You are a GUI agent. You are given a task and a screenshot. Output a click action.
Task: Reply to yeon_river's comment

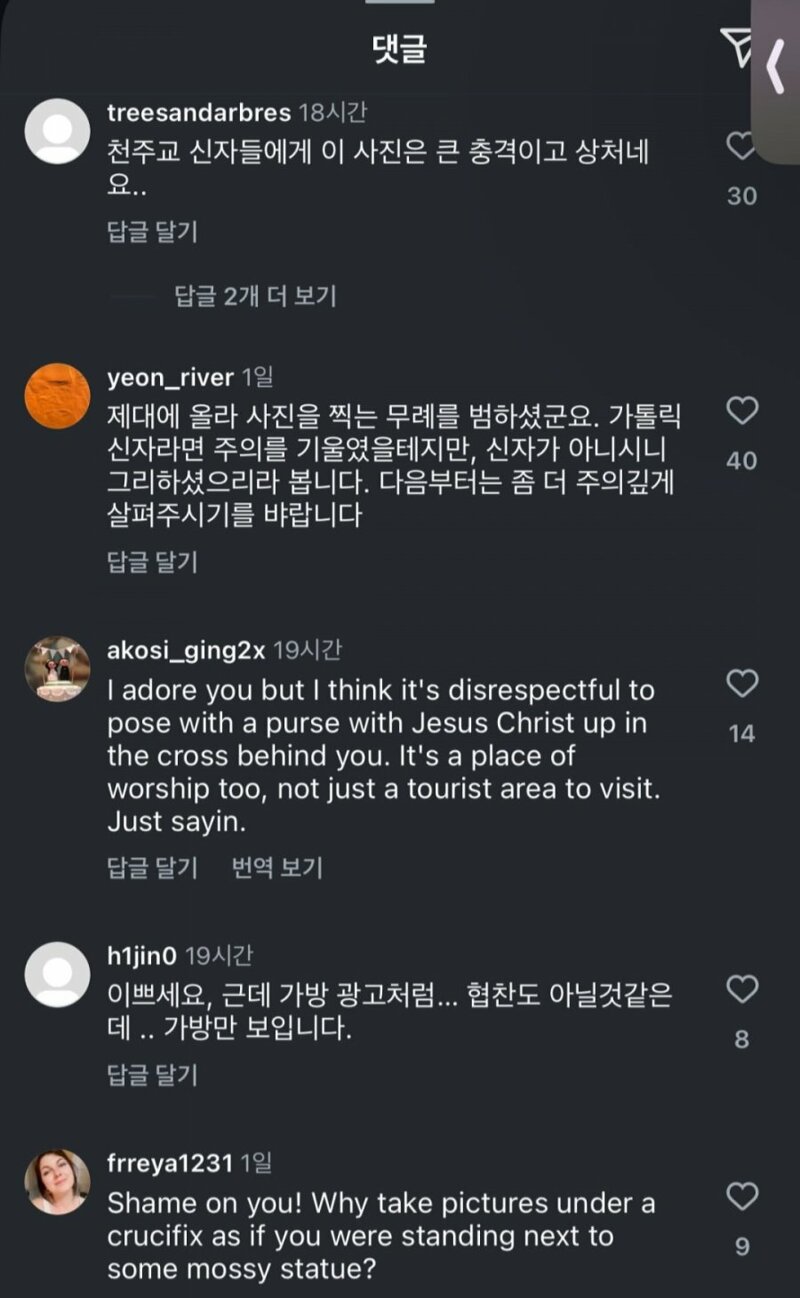pos(152,562)
